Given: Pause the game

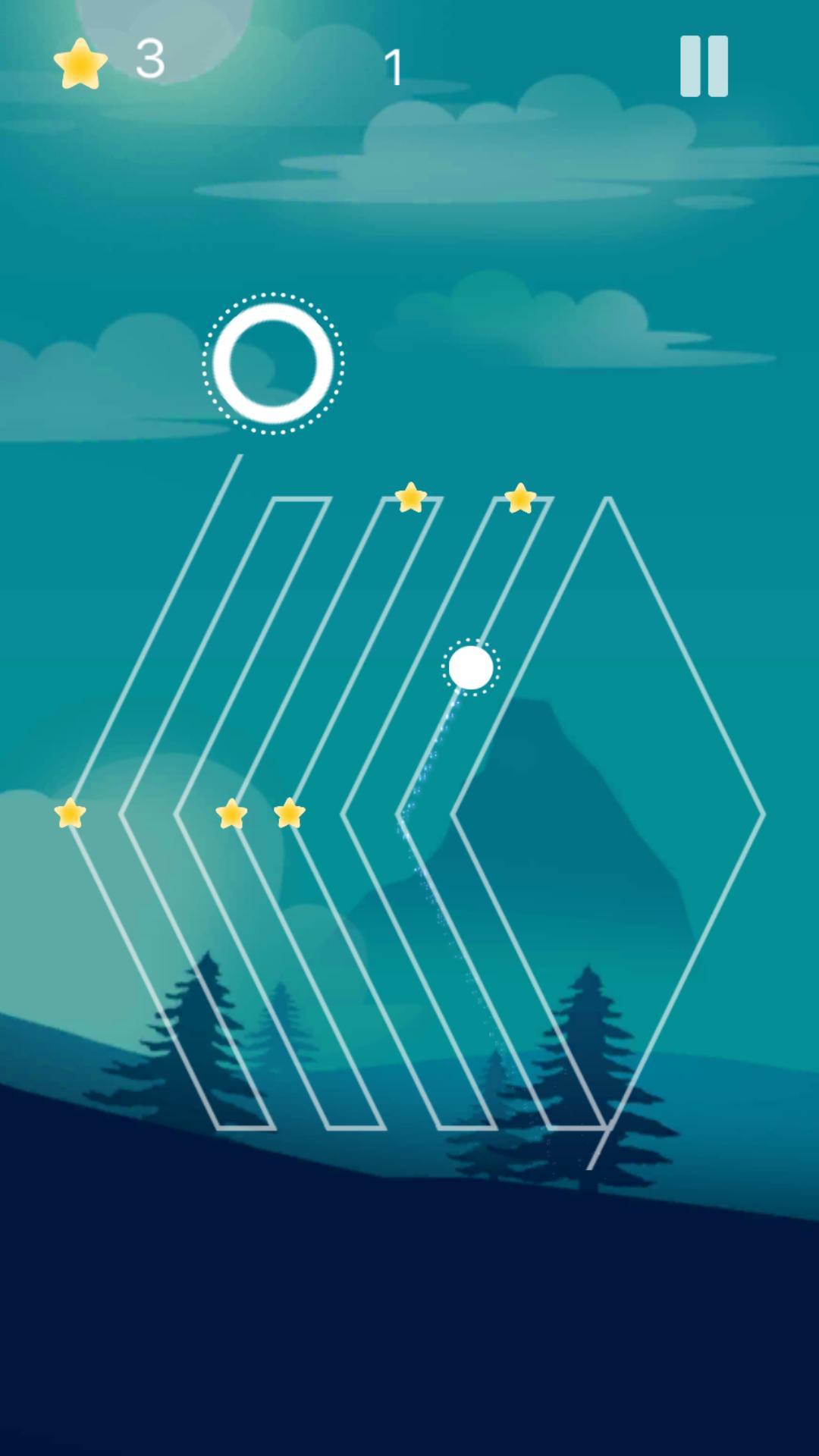Looking at the screenshot, I should pyautogui.click(x=704, y=66).
